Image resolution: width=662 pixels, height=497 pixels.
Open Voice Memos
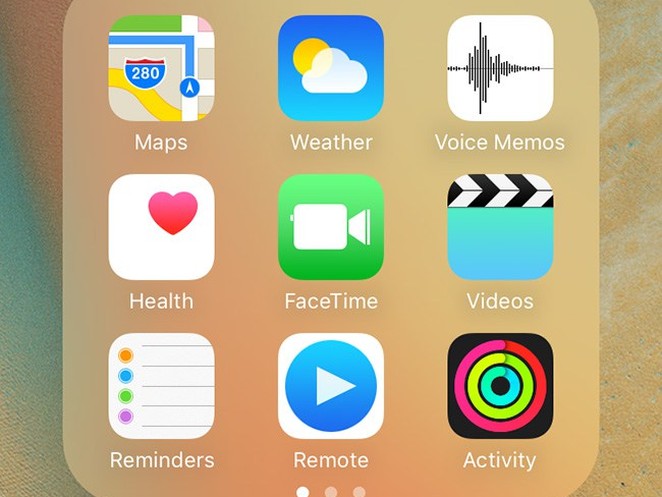tap(500, 68)
